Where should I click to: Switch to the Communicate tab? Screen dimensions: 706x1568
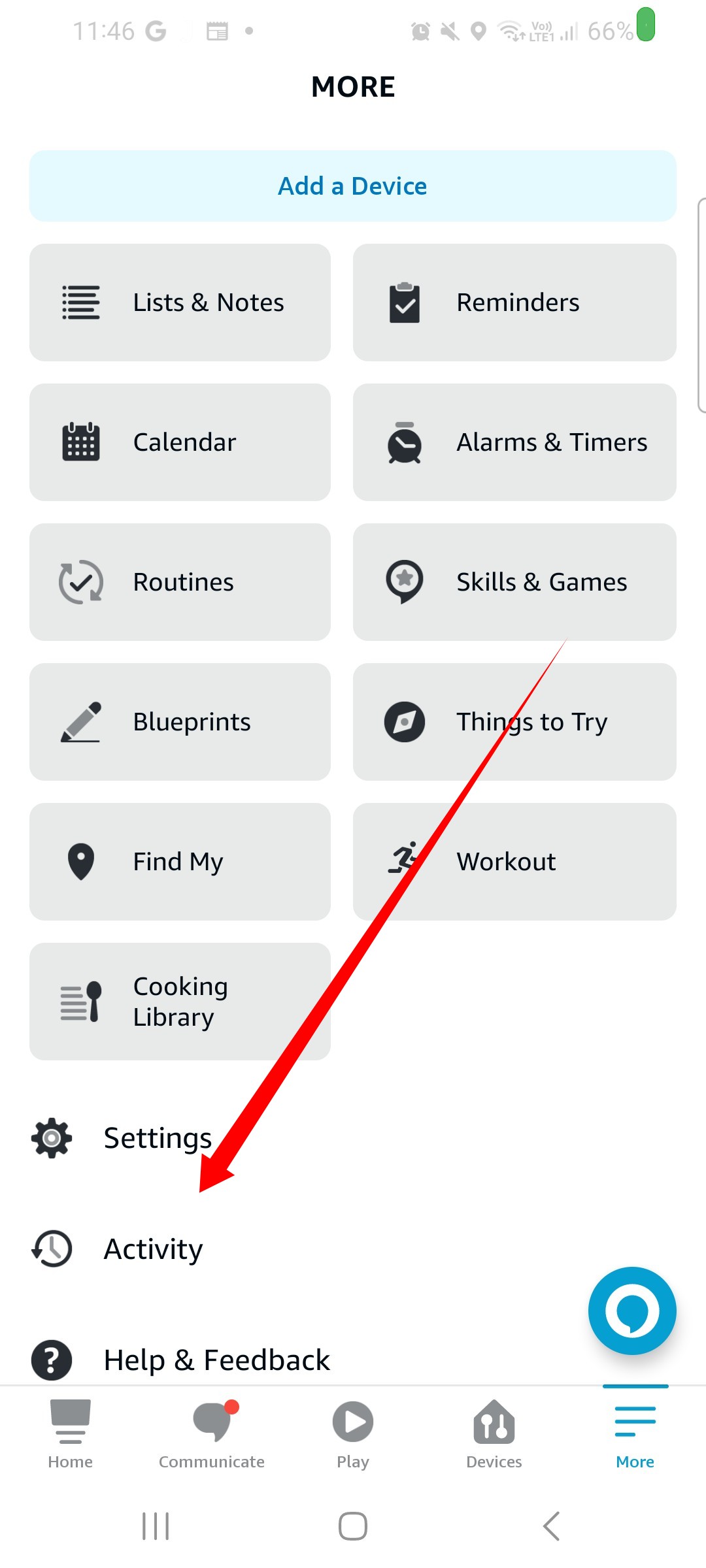click(x=212, y=1434)
